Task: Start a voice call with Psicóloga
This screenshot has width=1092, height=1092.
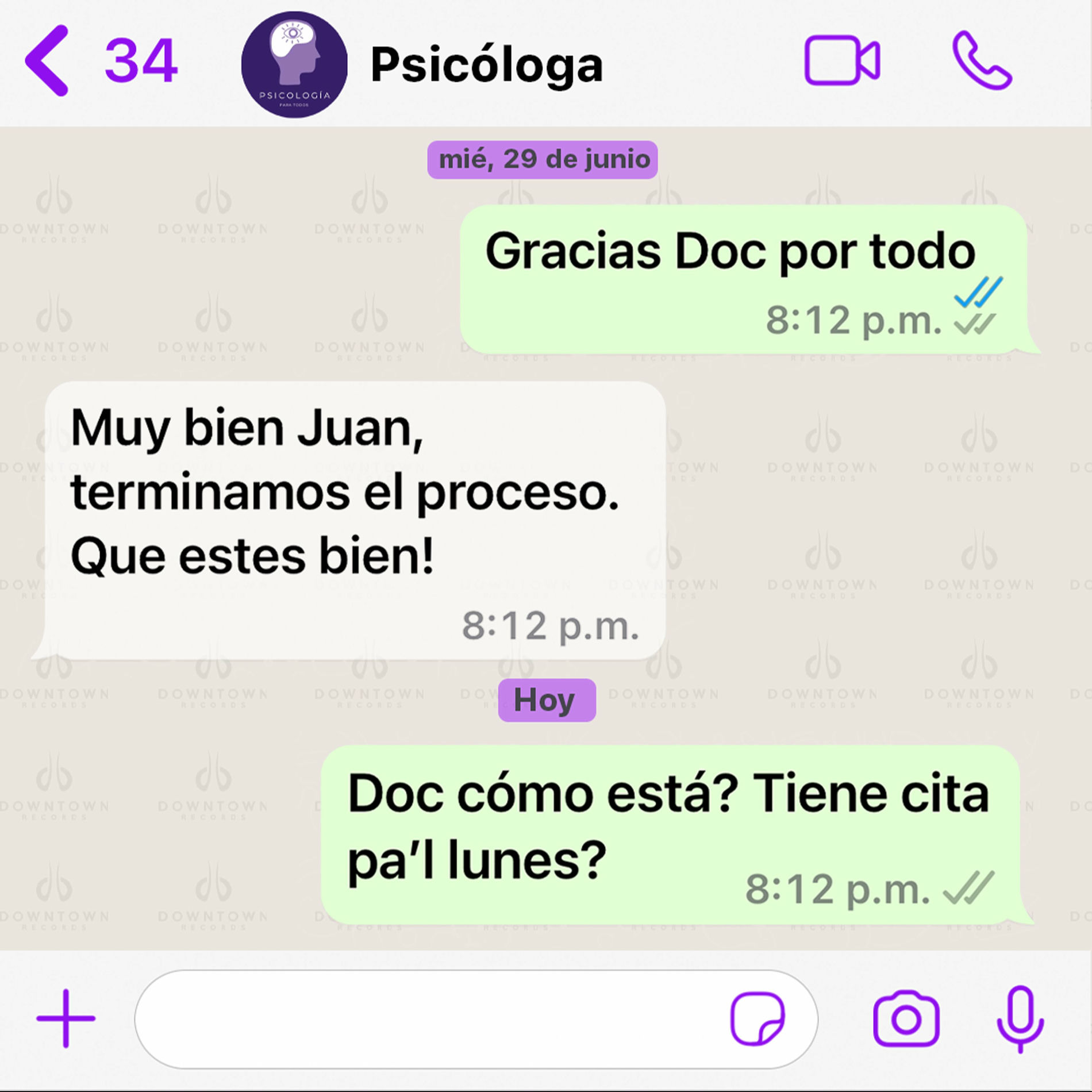Action: click(x=982, y=61)
